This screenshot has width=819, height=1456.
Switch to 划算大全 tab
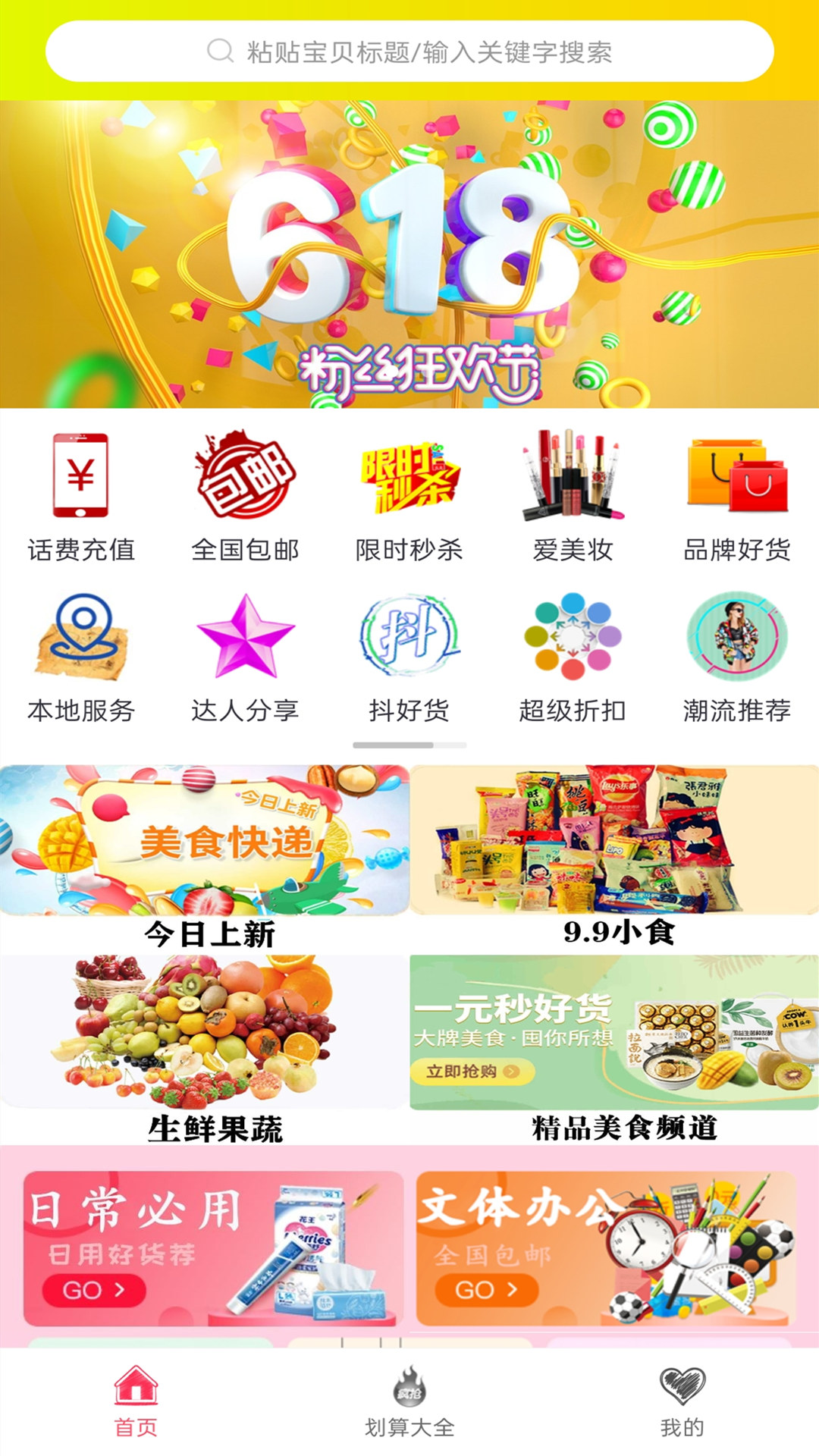[409, 1401]
